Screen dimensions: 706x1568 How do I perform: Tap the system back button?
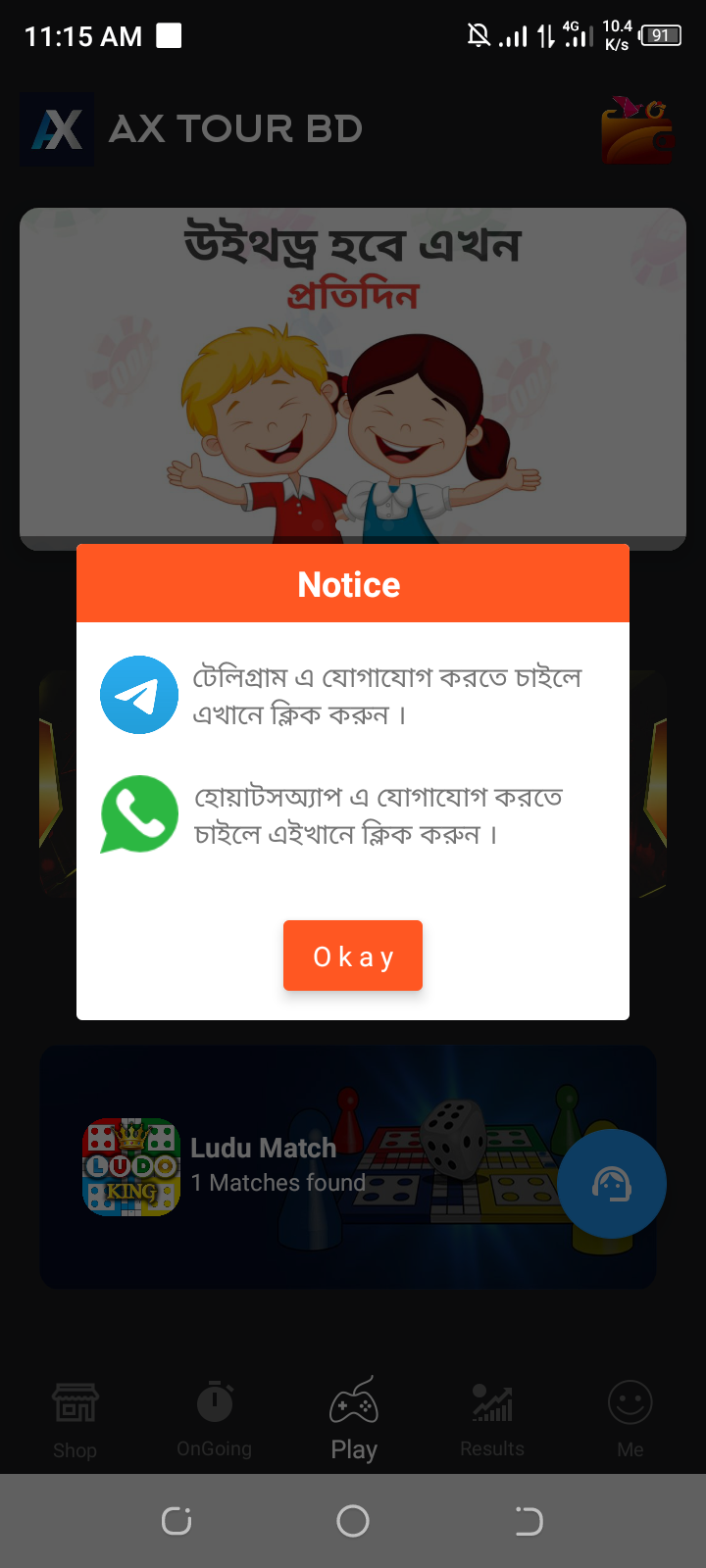click(x=529, y=1521)
